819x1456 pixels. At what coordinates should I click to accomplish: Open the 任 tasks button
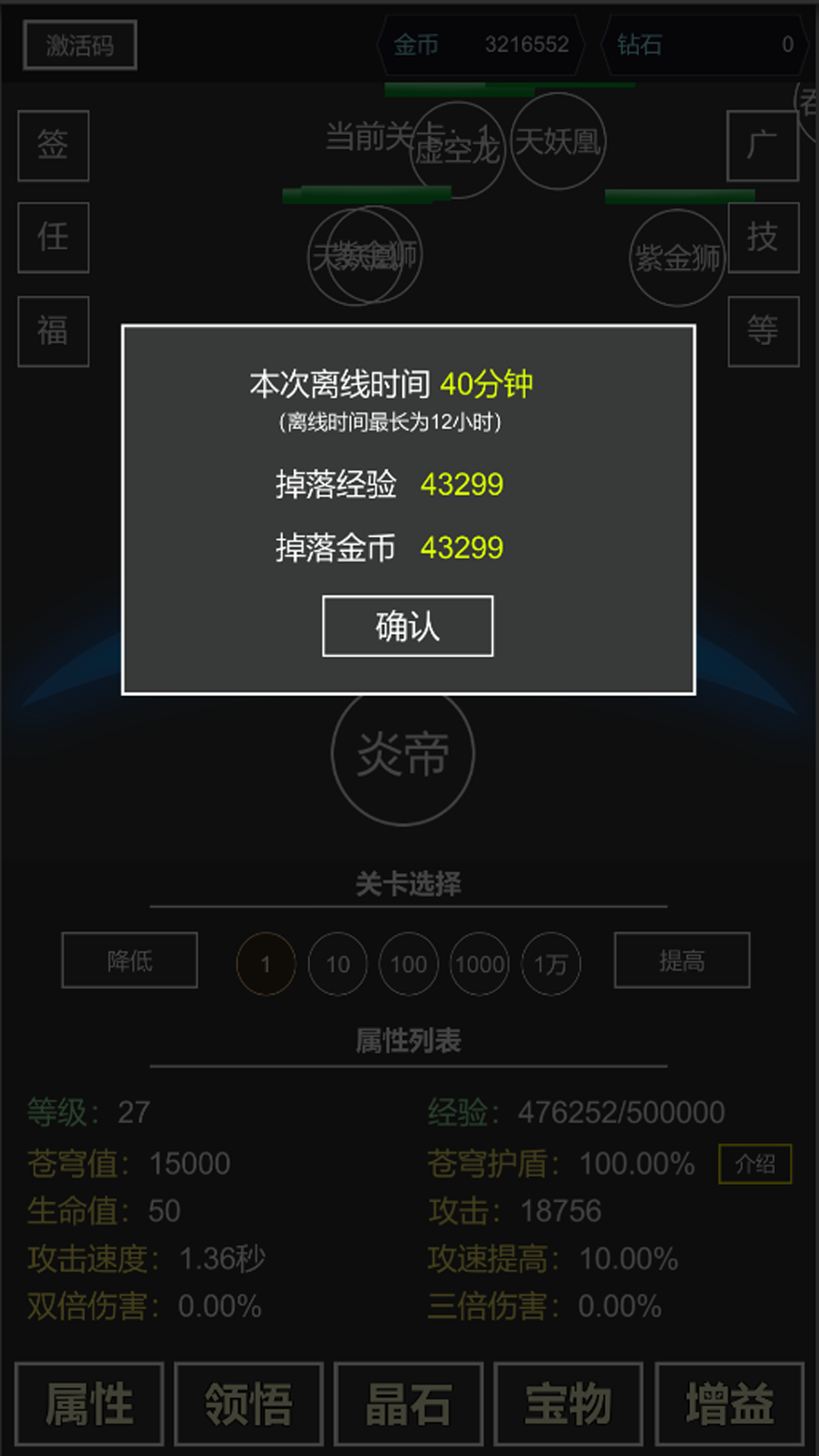coord(53,237)
